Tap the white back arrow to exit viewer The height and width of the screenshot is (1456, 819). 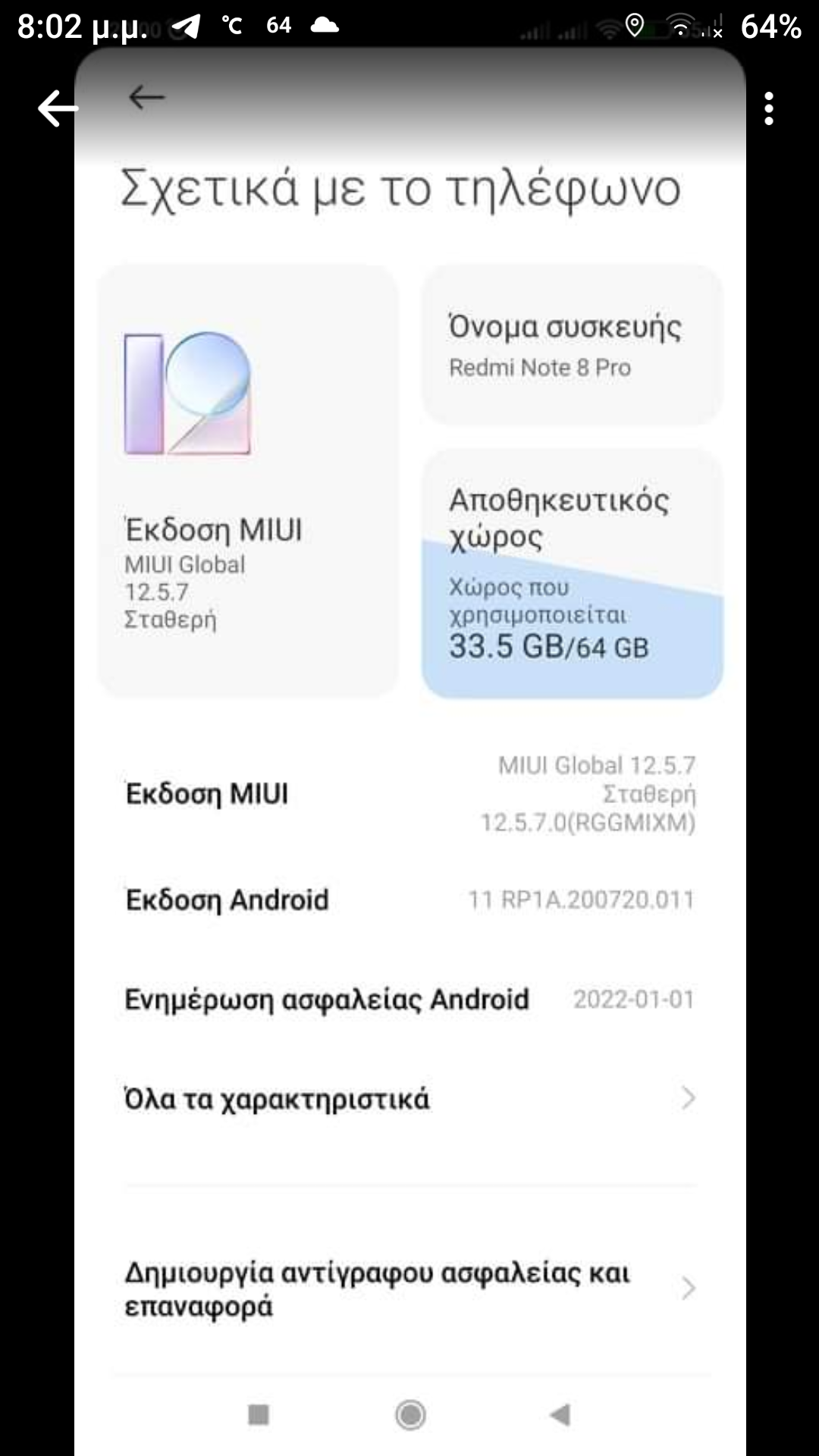point(58,108)
